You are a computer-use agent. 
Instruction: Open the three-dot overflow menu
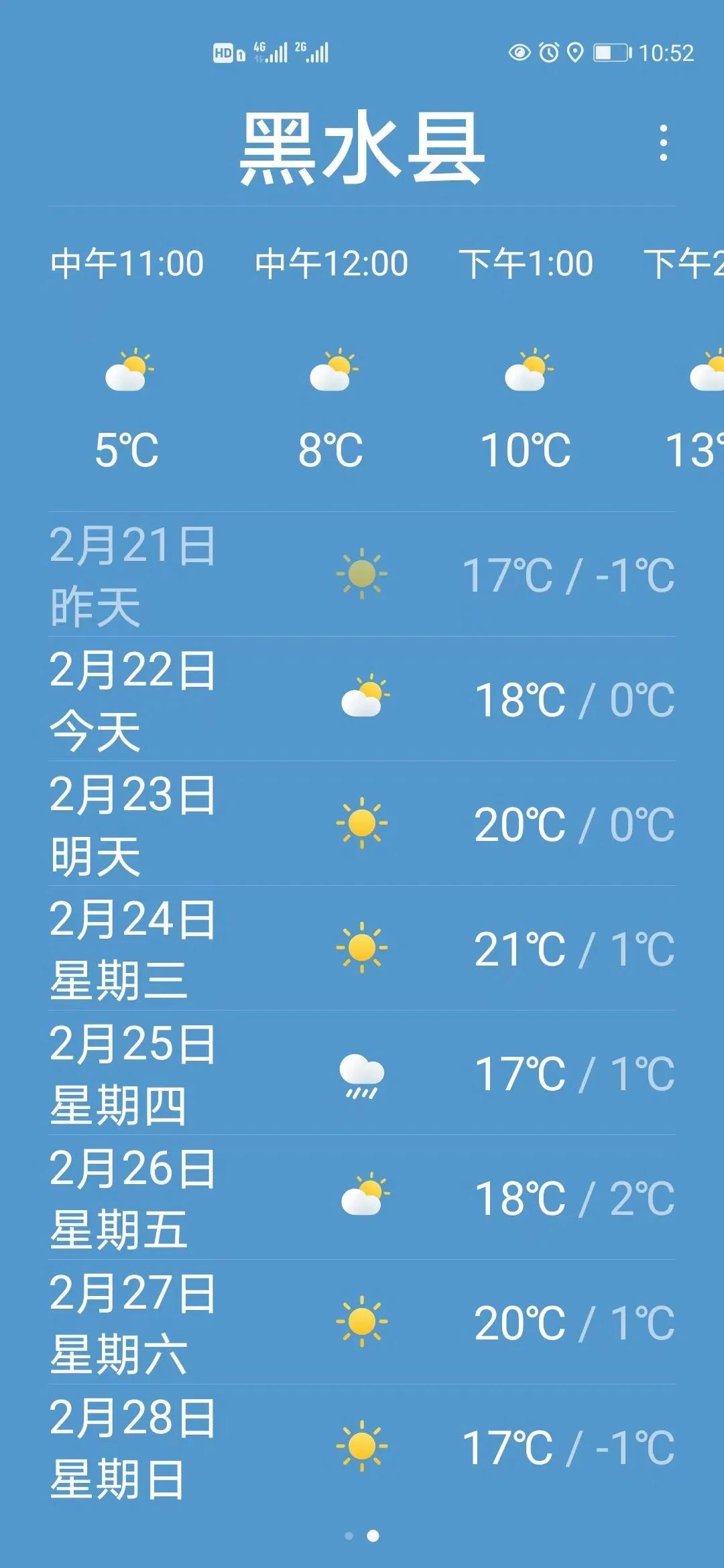click(x=663, y=143)
